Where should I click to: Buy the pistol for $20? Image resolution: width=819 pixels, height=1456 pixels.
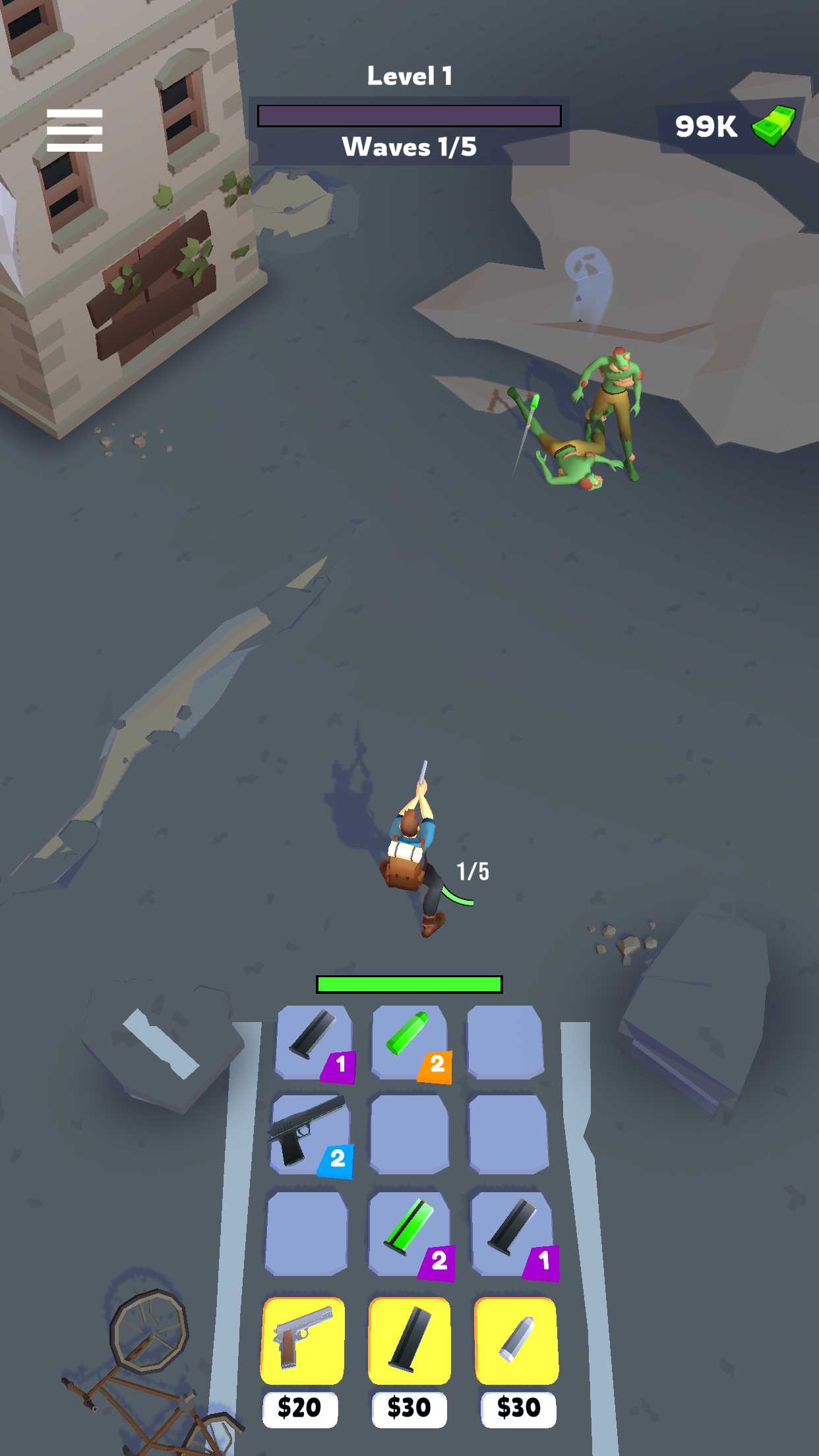coord(303,1341)
